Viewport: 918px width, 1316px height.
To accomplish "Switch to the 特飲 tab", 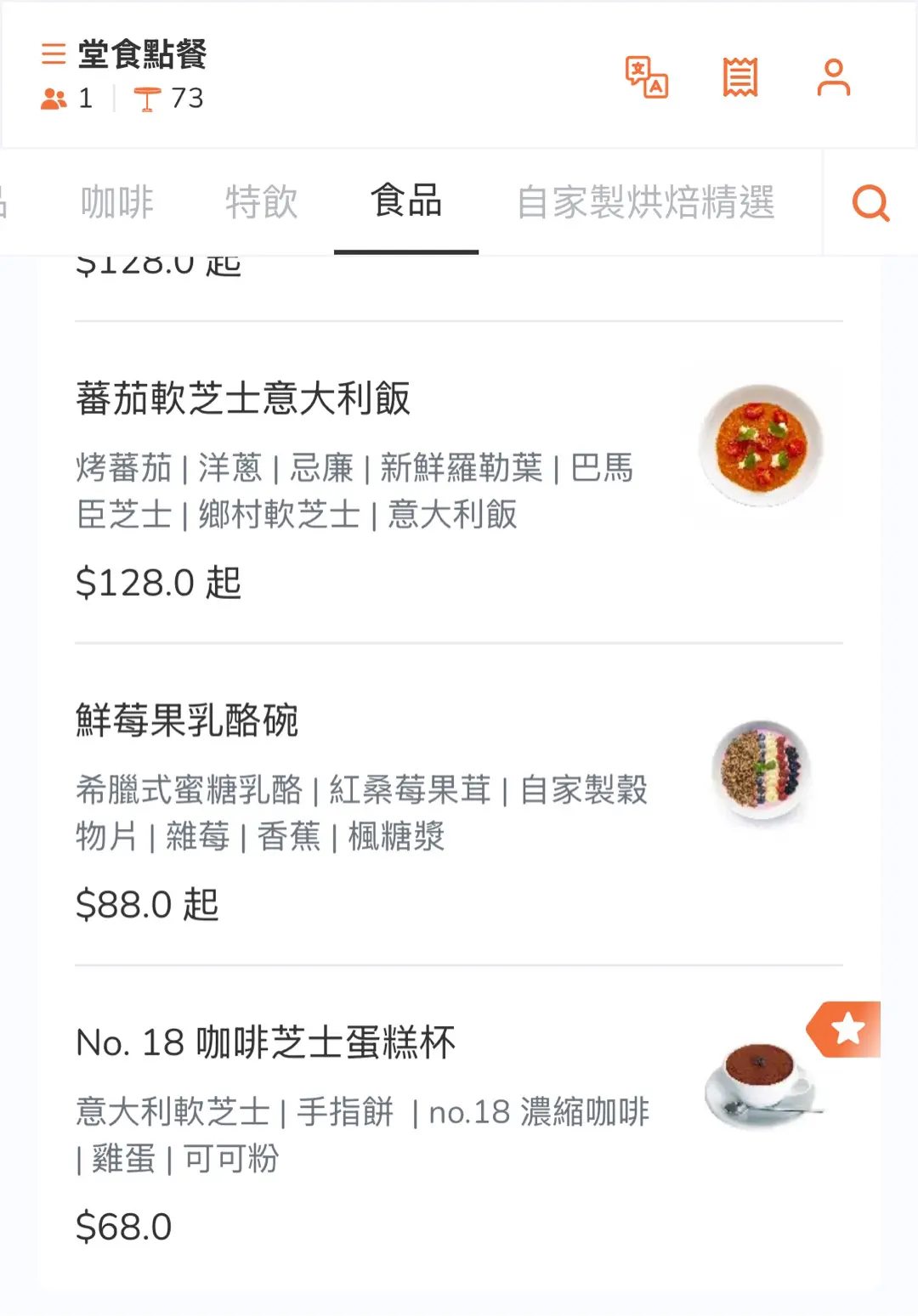I will click(262, 202).
